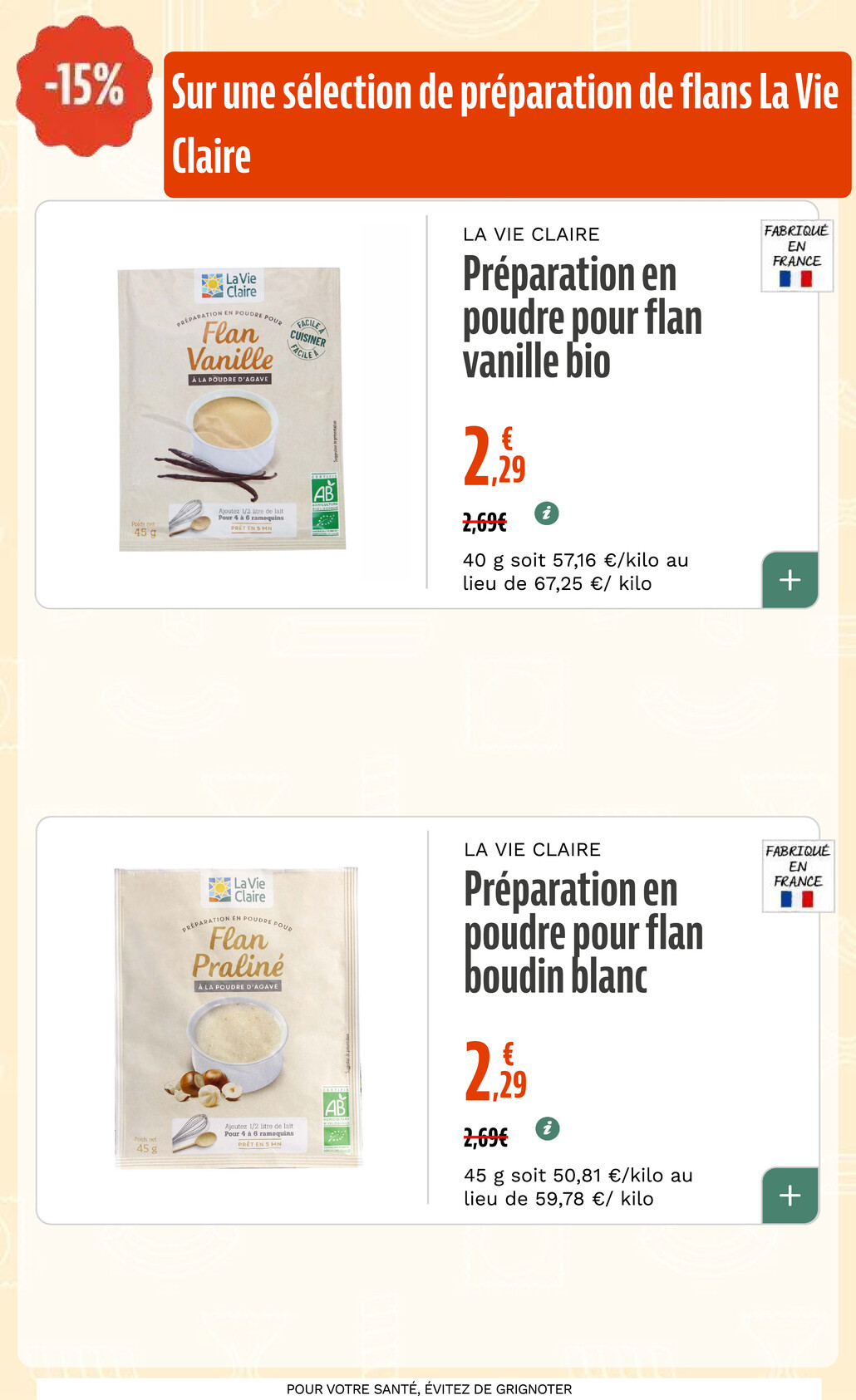
Task: Open the flan vanille bio product card
Action: tap(581, 318)
